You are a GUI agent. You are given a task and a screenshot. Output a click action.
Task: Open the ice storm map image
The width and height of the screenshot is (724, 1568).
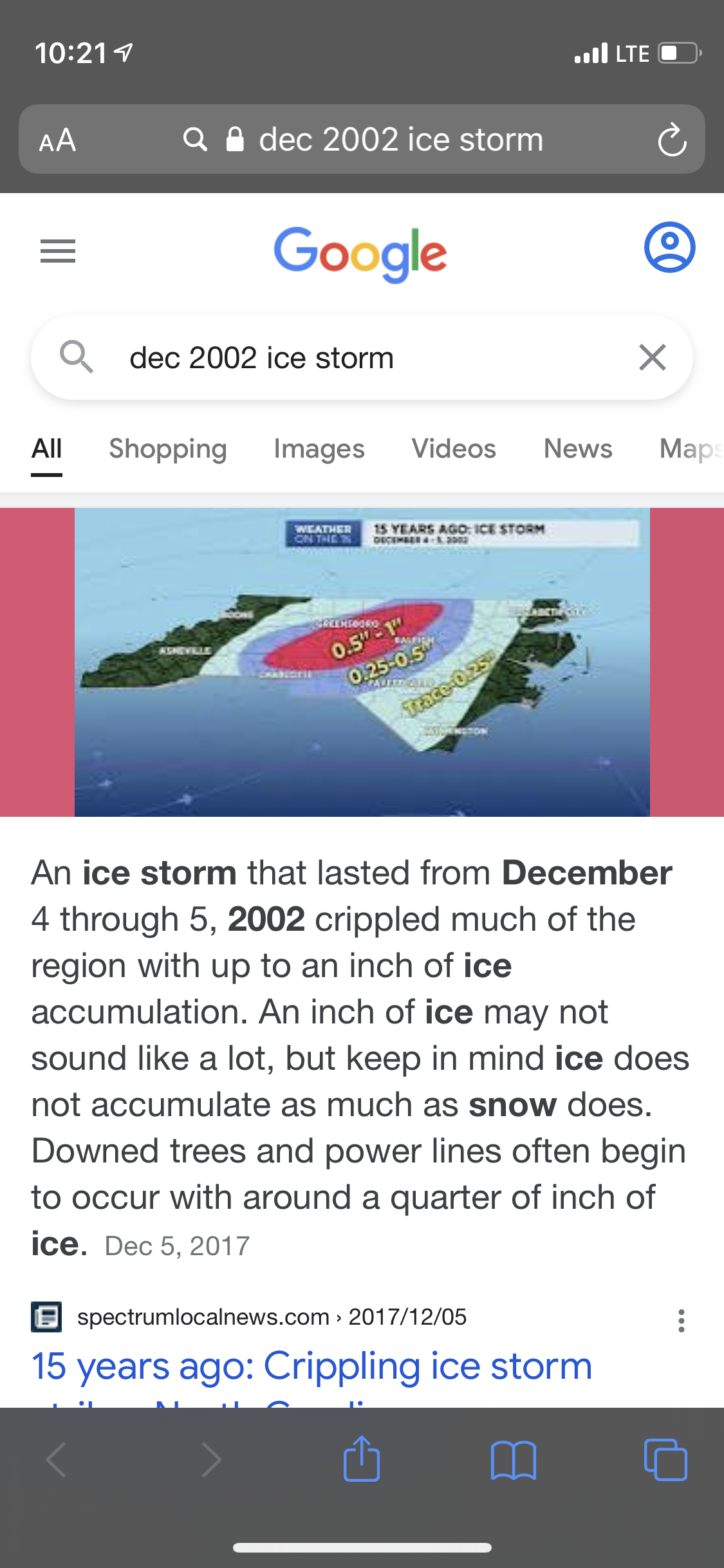pos(362,662)
